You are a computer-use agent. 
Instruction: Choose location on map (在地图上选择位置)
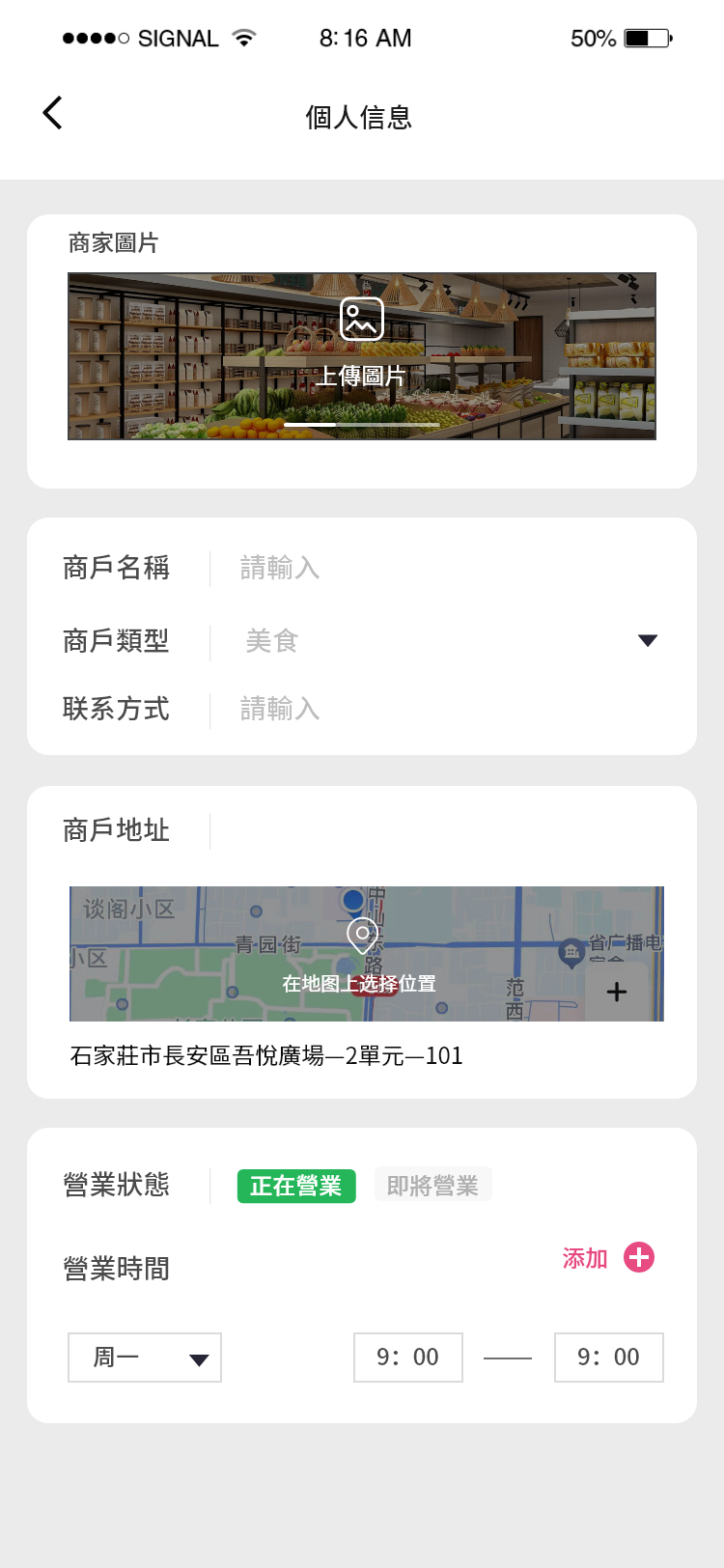coord(359,982)
